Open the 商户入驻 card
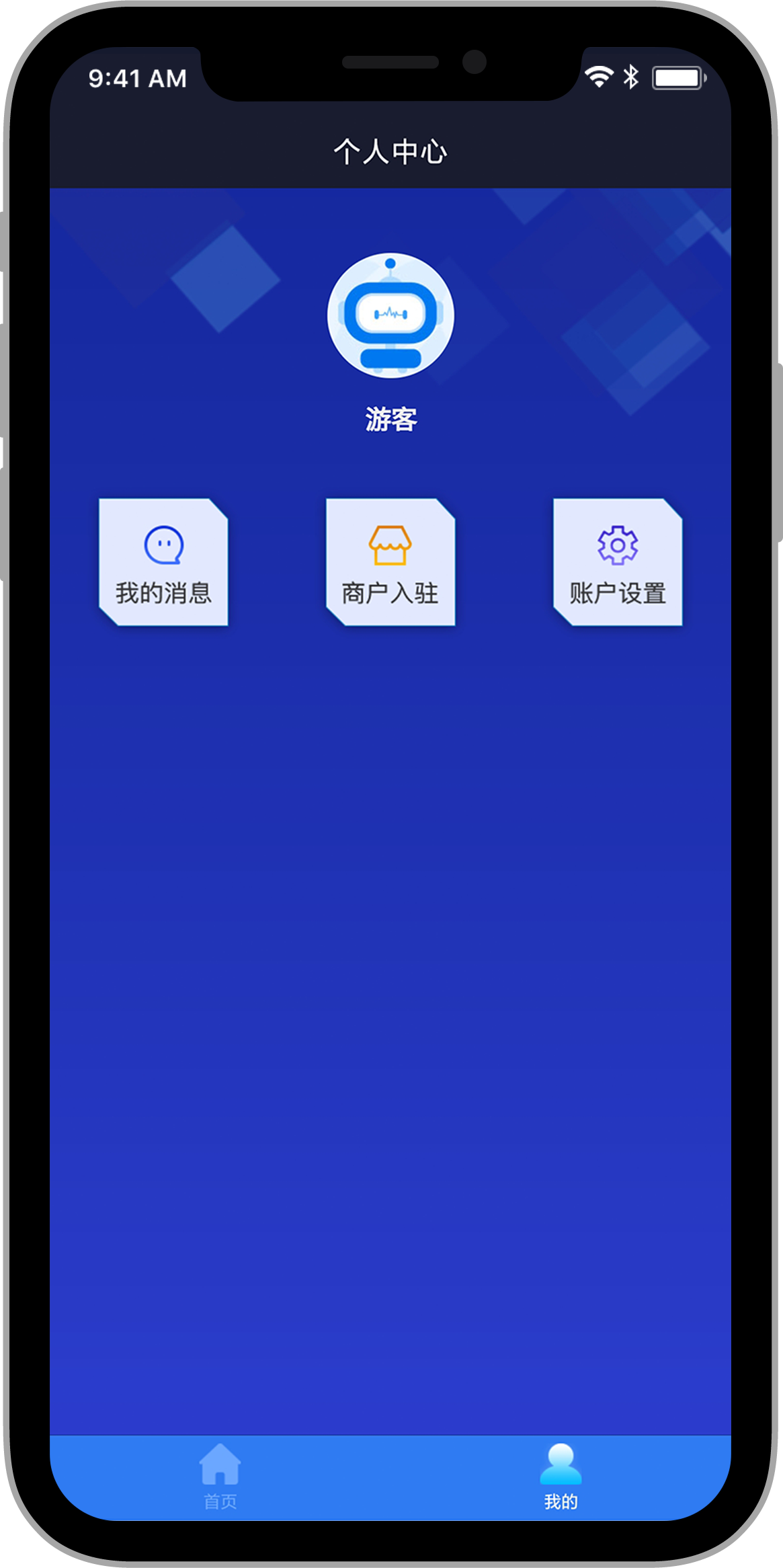The image size is (783, 1568). (x=390, y=562)
